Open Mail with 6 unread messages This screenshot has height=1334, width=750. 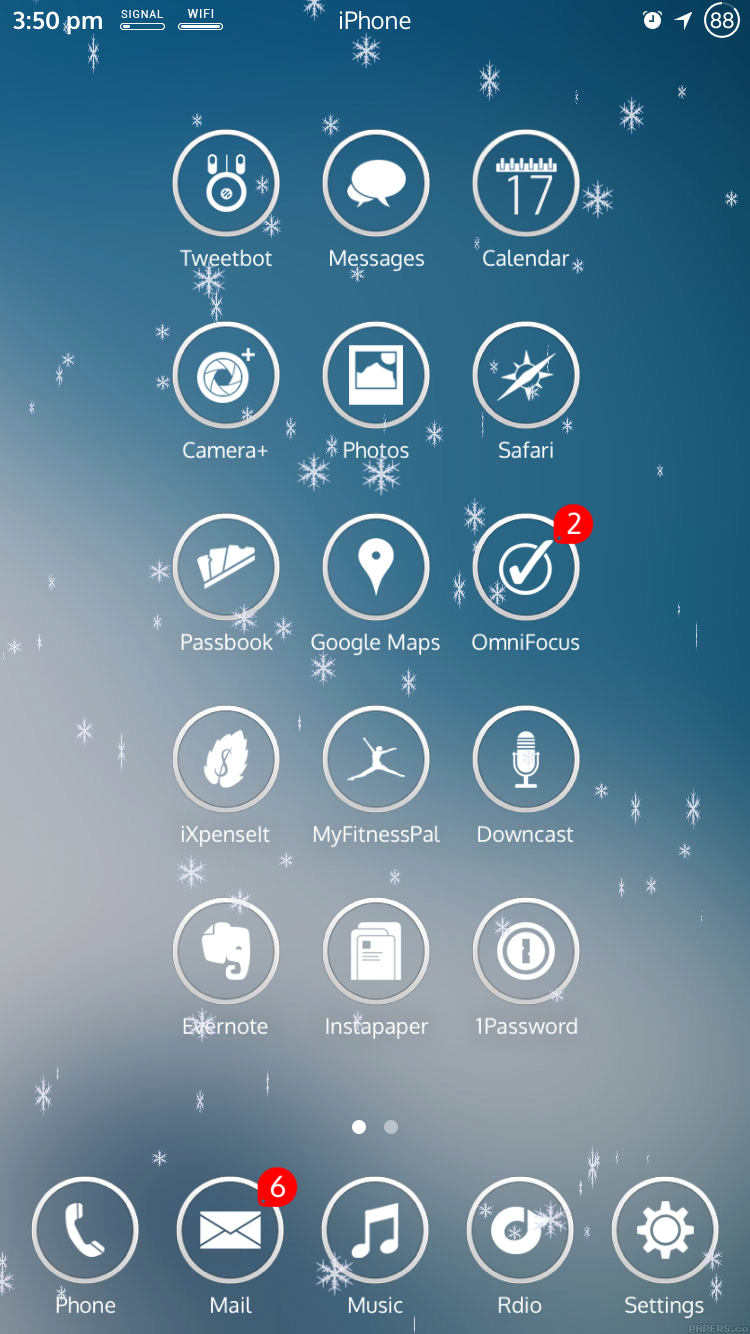pyautogui.click(x=230, y=1230)
